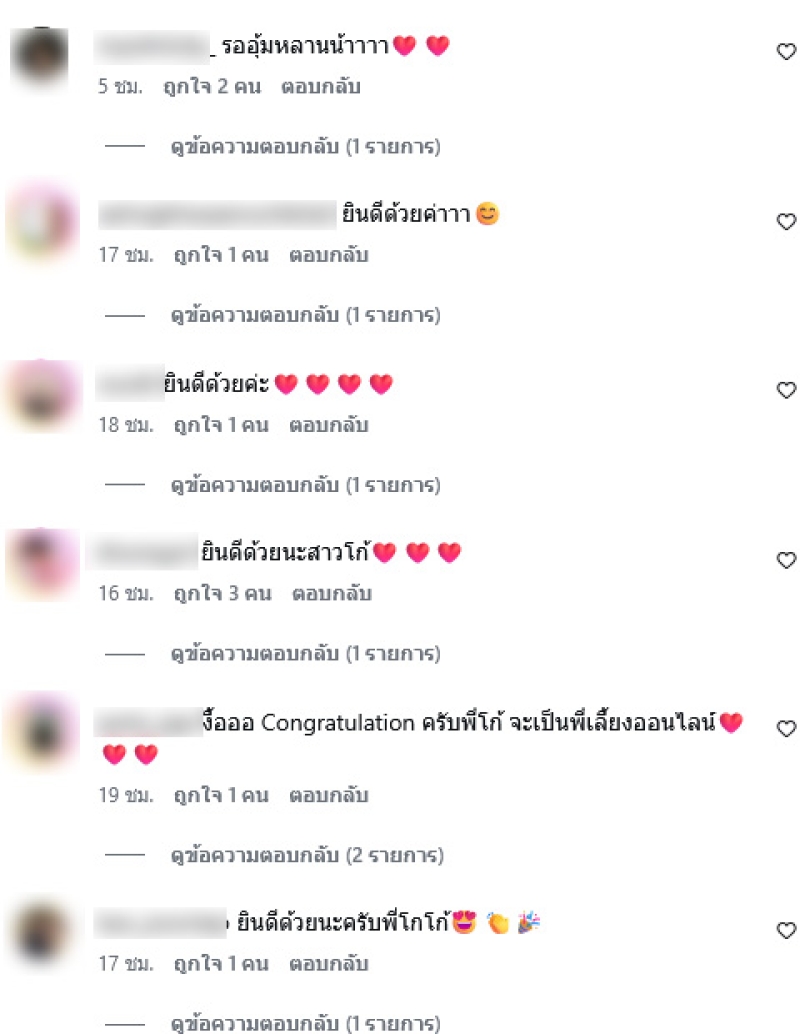This screenshot has height=1034, width=800.
Task: Reply to the 'ยินดีด้วยนะสาวโก้' comment
Action: click(x=331, y=594)
